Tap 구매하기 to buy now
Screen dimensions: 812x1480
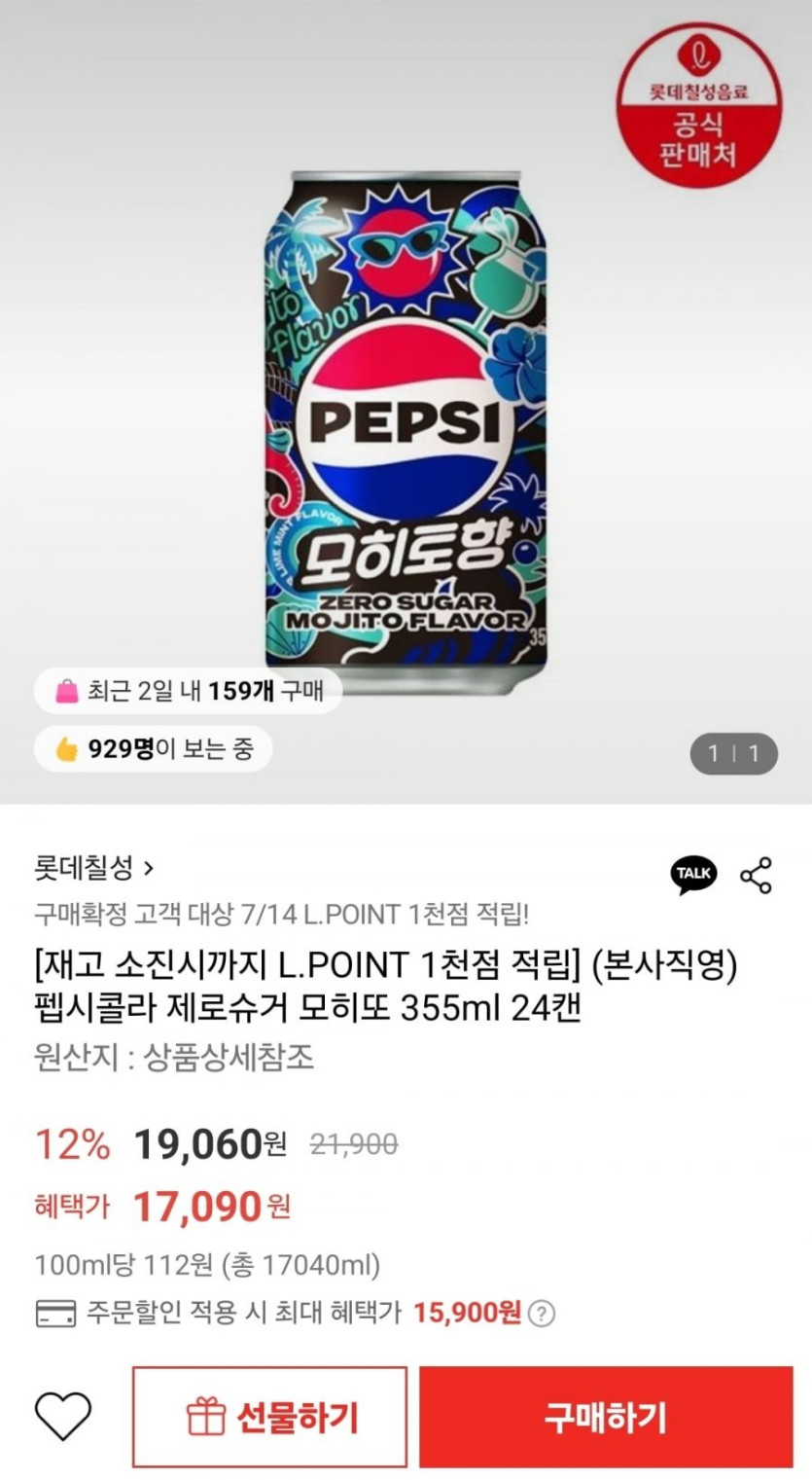tap(606, 1417)
